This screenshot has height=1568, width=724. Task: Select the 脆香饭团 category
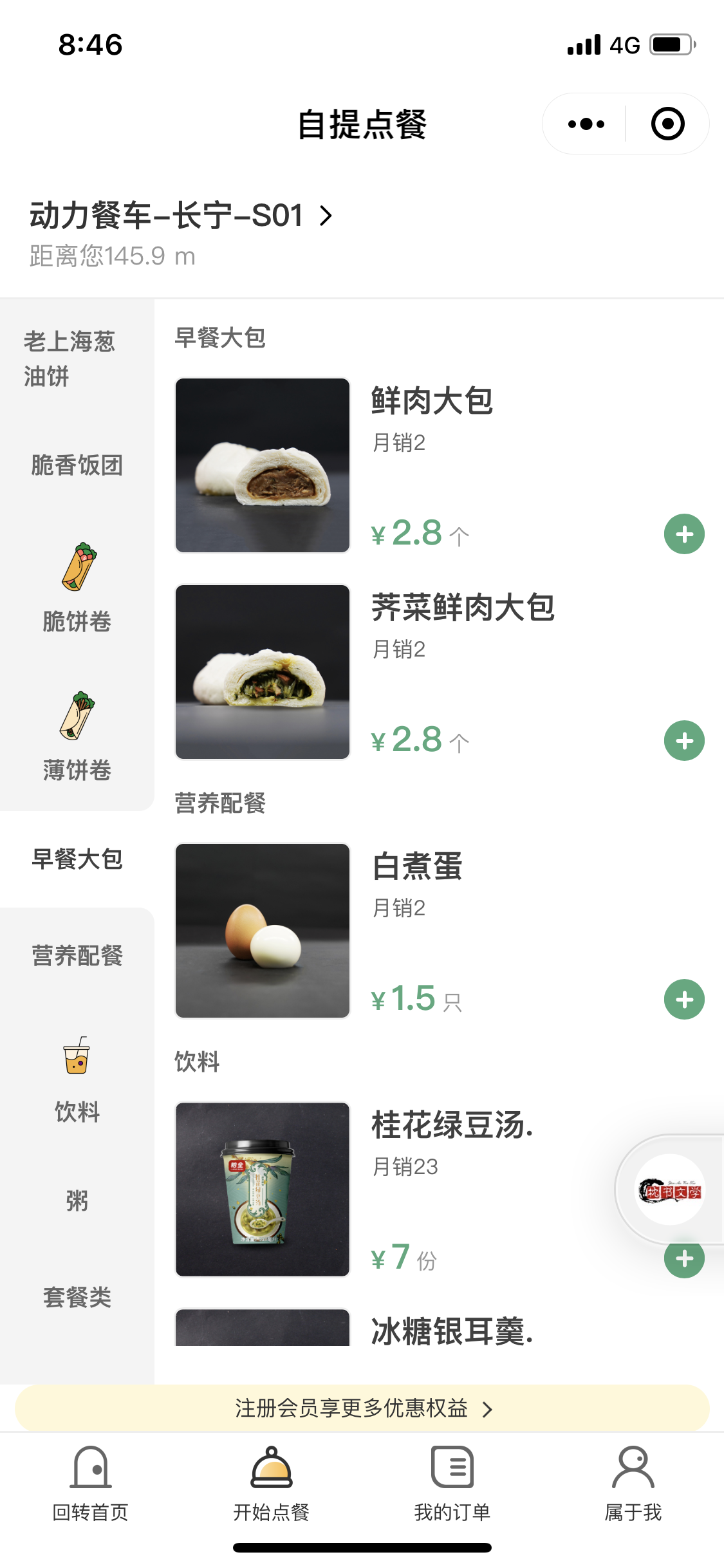click(x=77, y=465)
